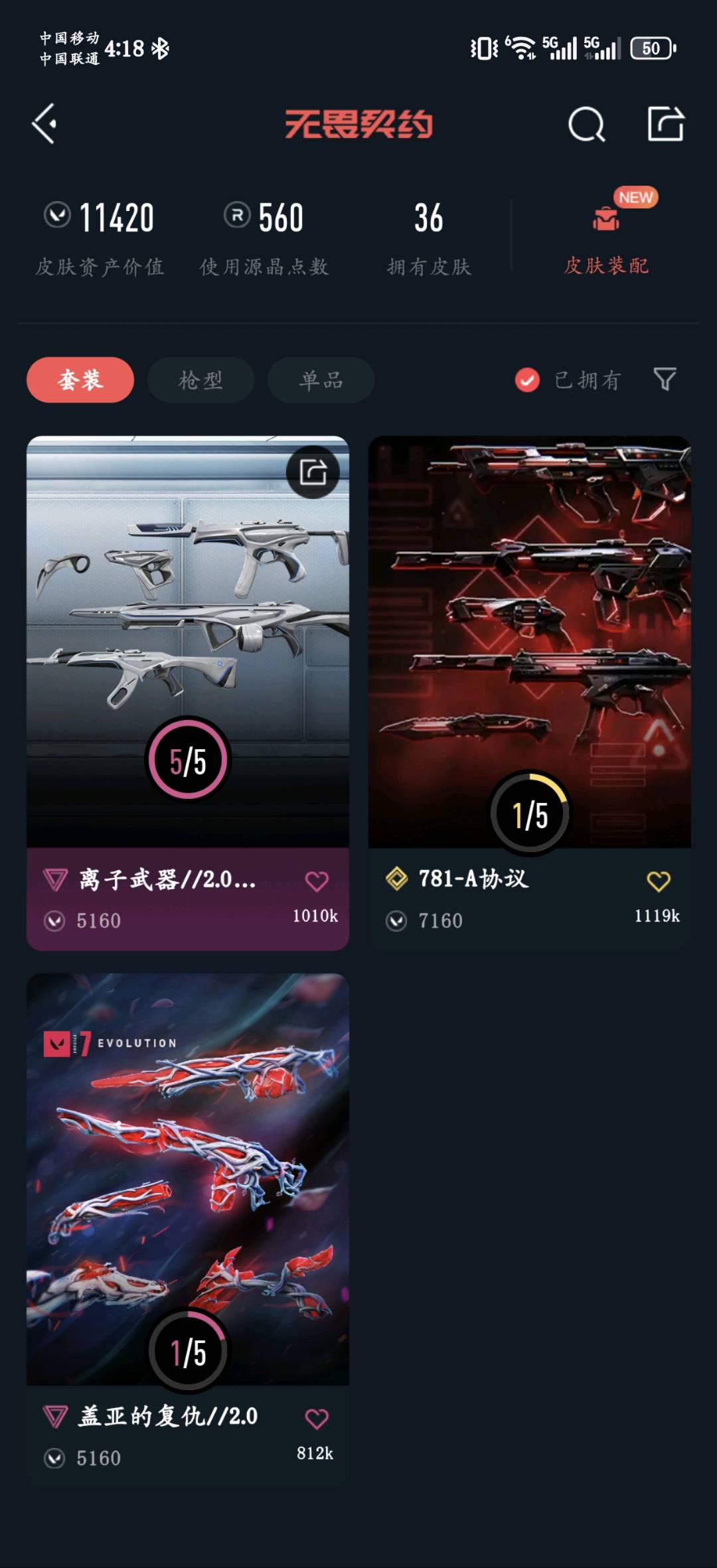Like the 781-A协议 bundle

659,881
